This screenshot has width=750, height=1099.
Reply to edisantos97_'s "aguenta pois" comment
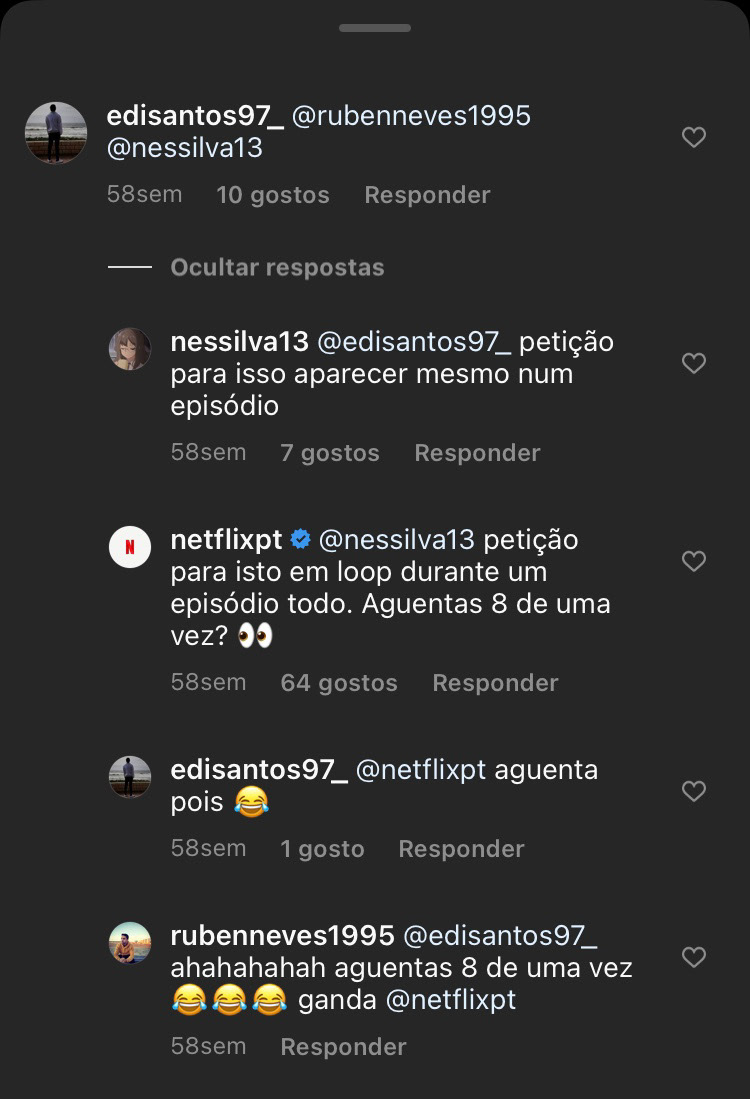461,849
